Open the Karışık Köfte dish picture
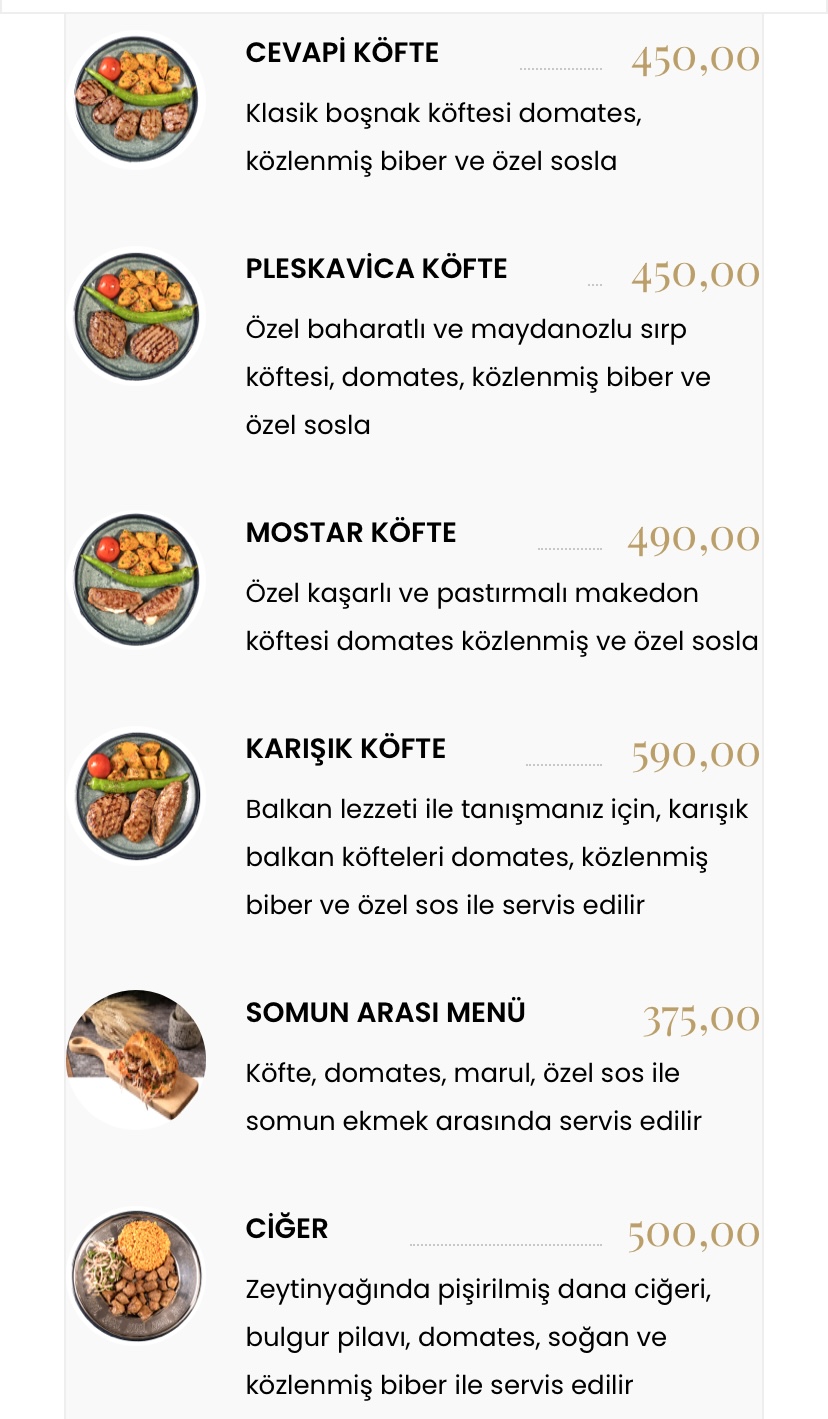The width and height of the screenshot is (828, 1419). tap(136, 796)
